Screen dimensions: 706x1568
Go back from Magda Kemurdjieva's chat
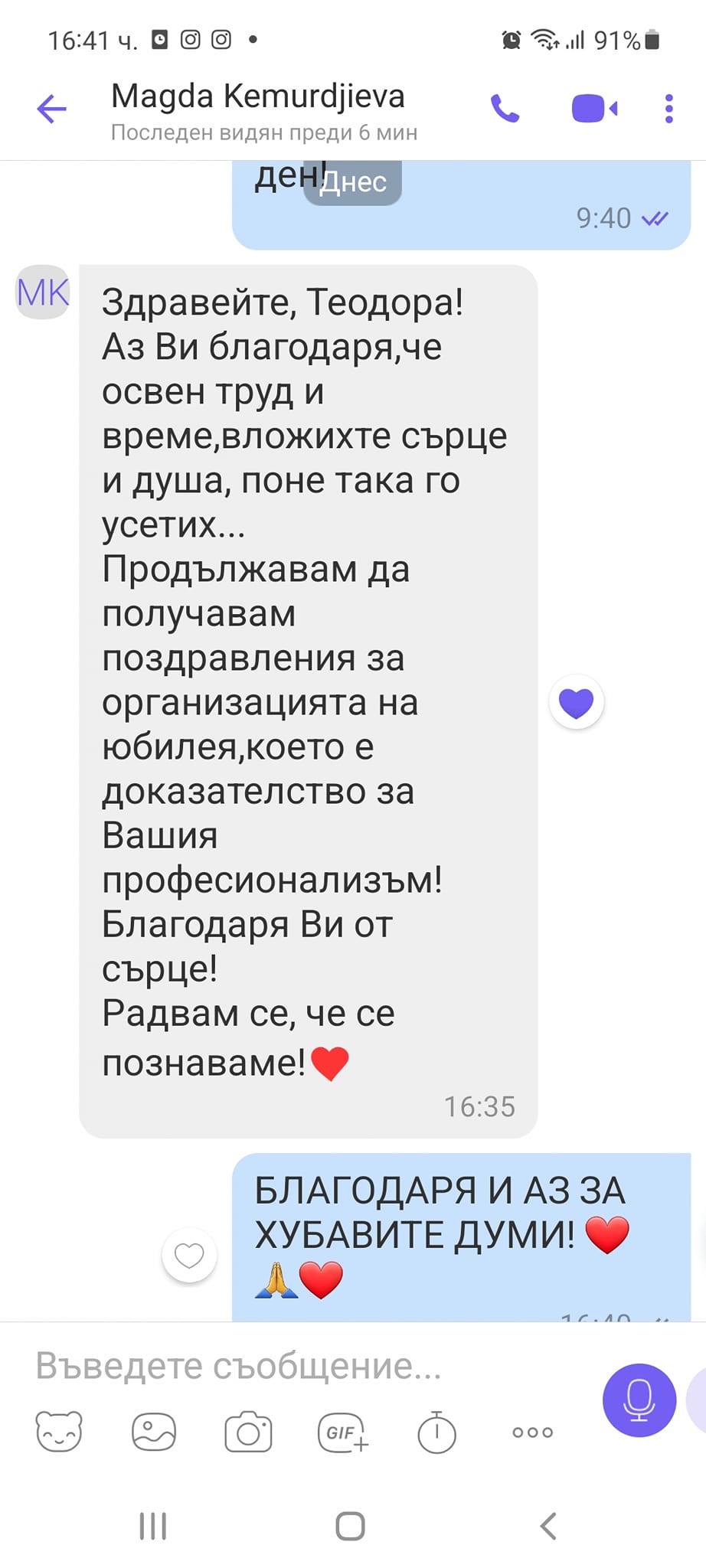tap(51, 109)
